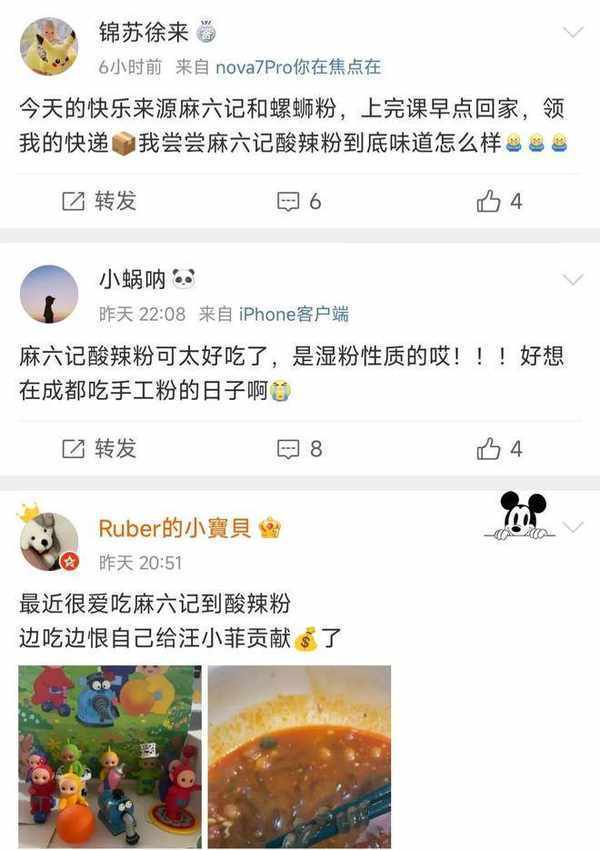Expand the options chevron on 小蜗呐's post
600x850 pixels.
573,279
